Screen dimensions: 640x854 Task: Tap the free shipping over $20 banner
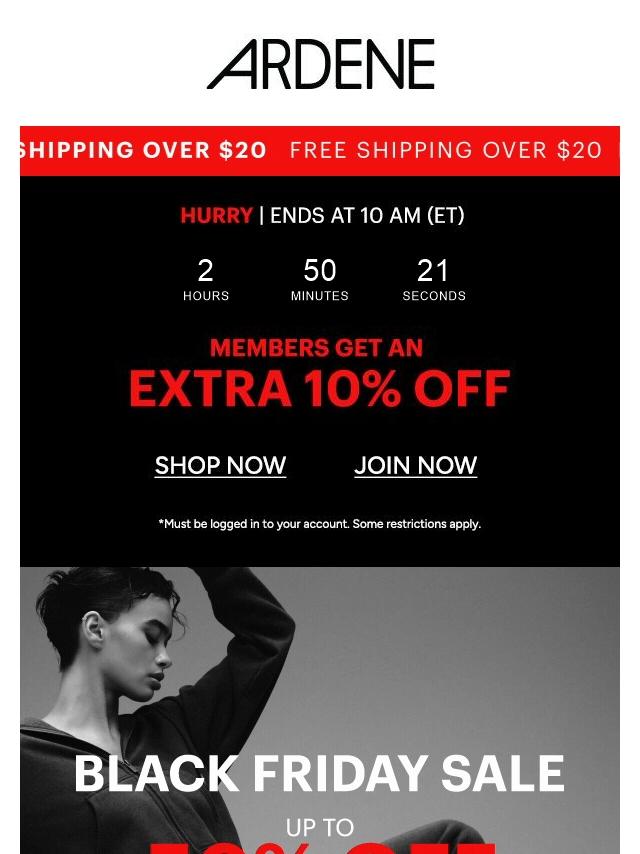(320, 151)
